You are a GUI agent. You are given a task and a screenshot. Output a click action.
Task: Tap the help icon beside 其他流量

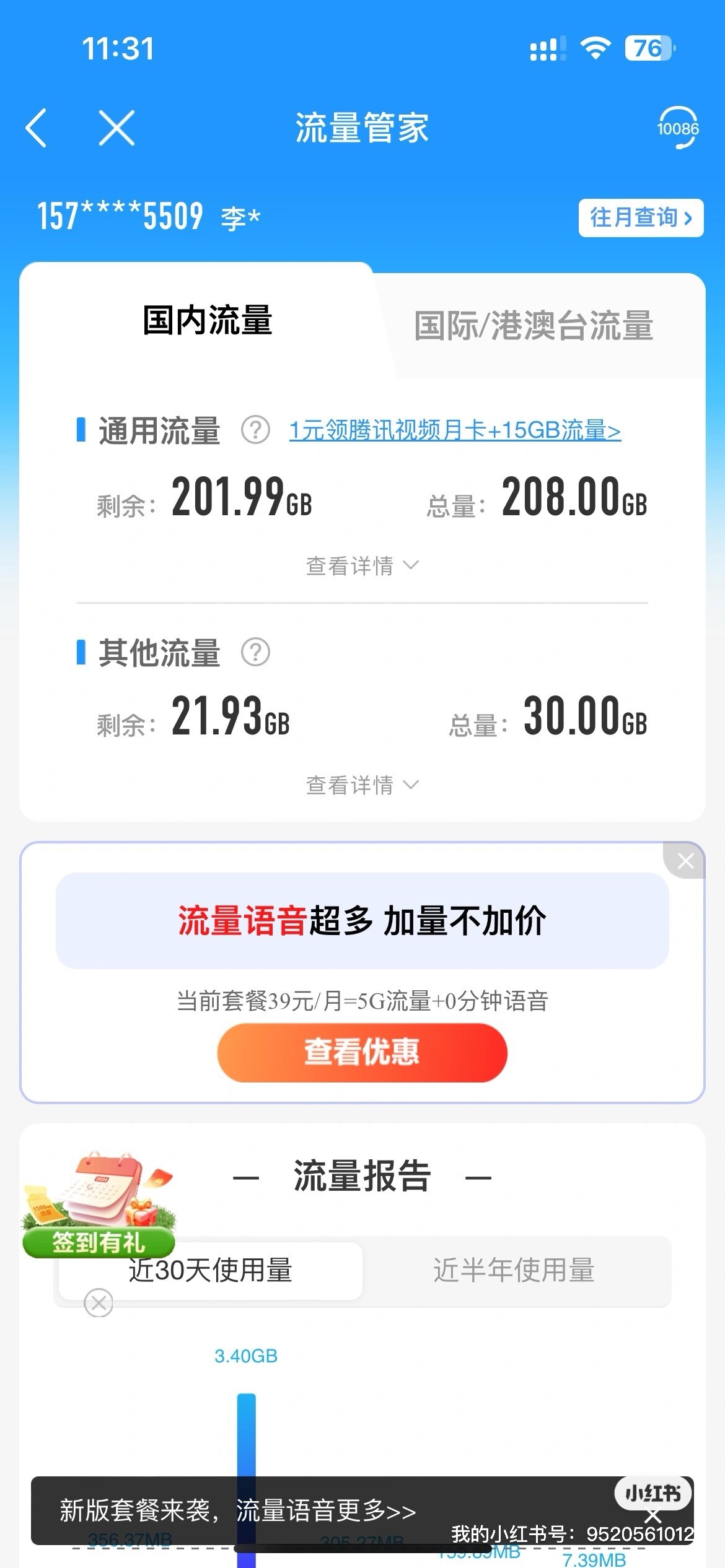click(x=255, y=651)
